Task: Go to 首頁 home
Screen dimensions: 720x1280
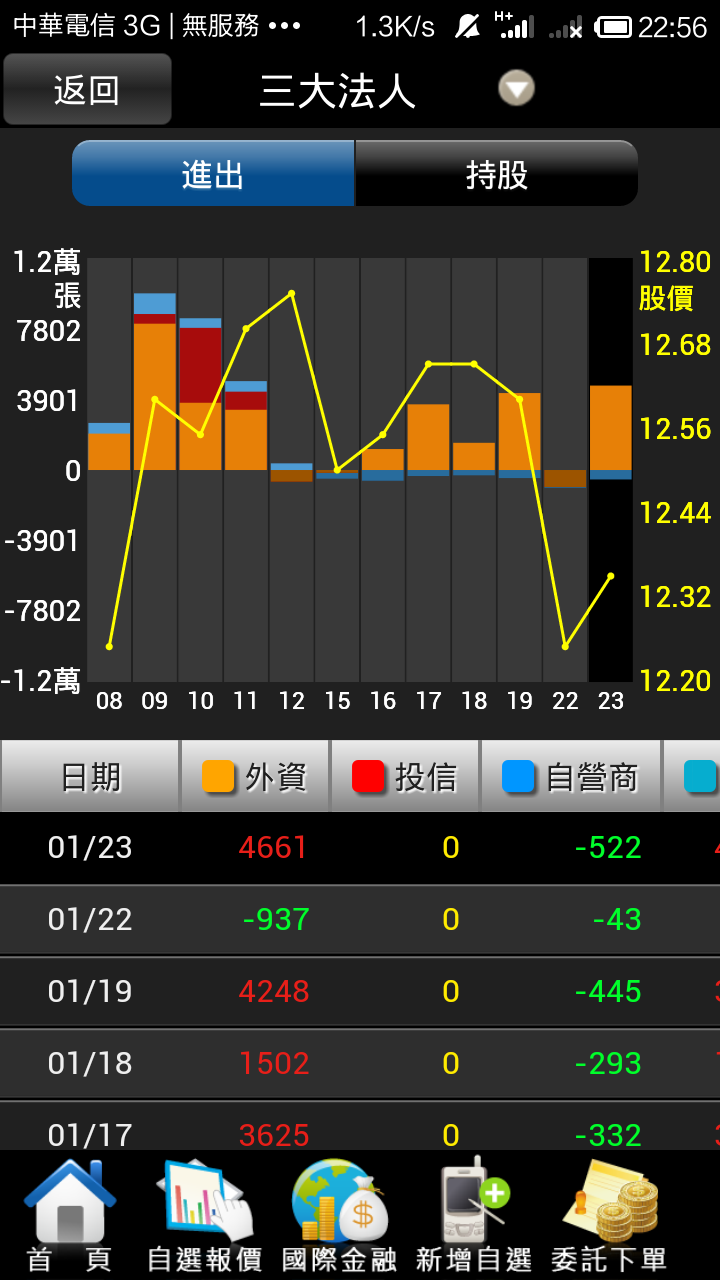Action: [x=70, y=1215]
